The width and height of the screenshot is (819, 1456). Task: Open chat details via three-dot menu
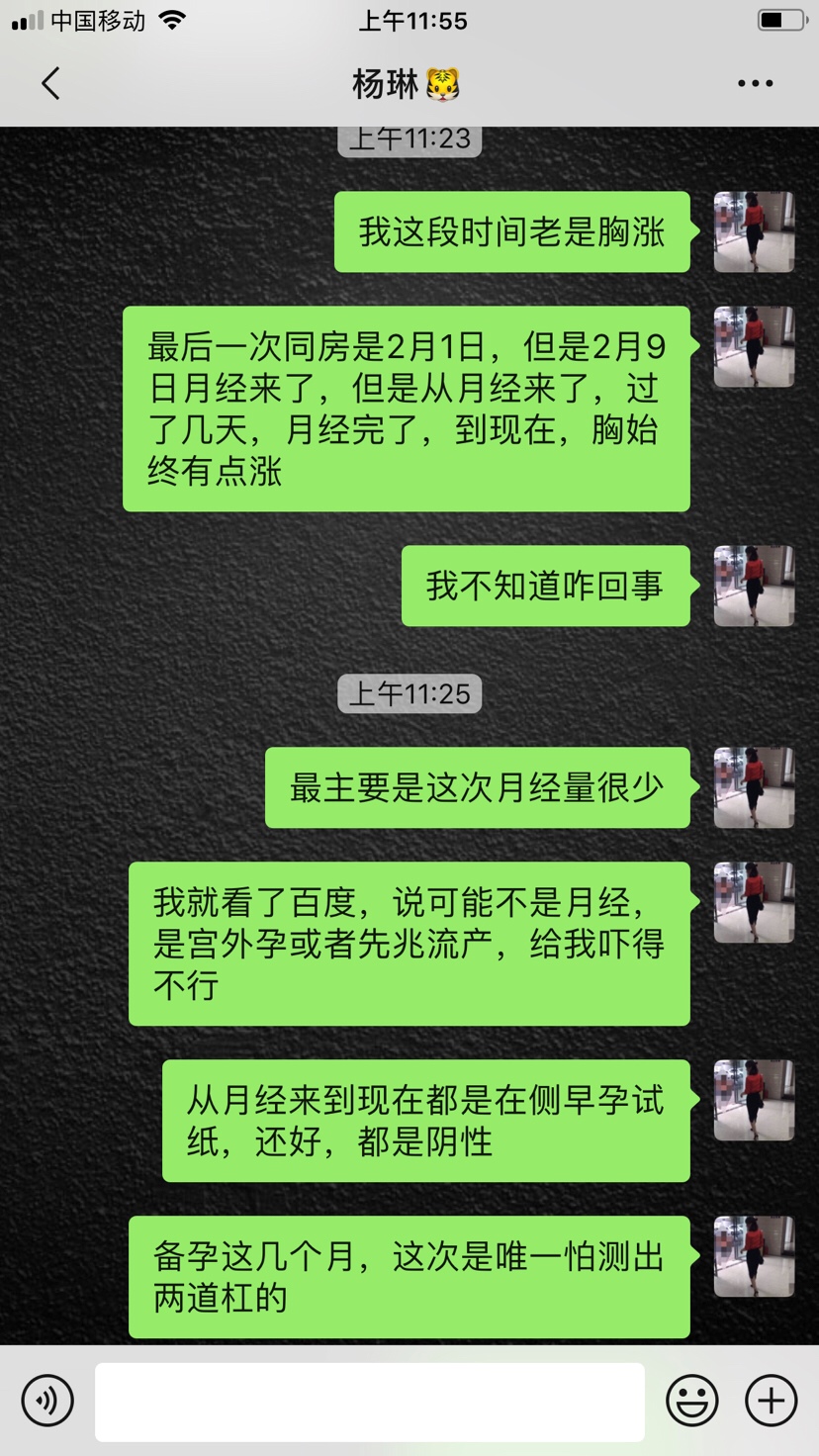755,84
